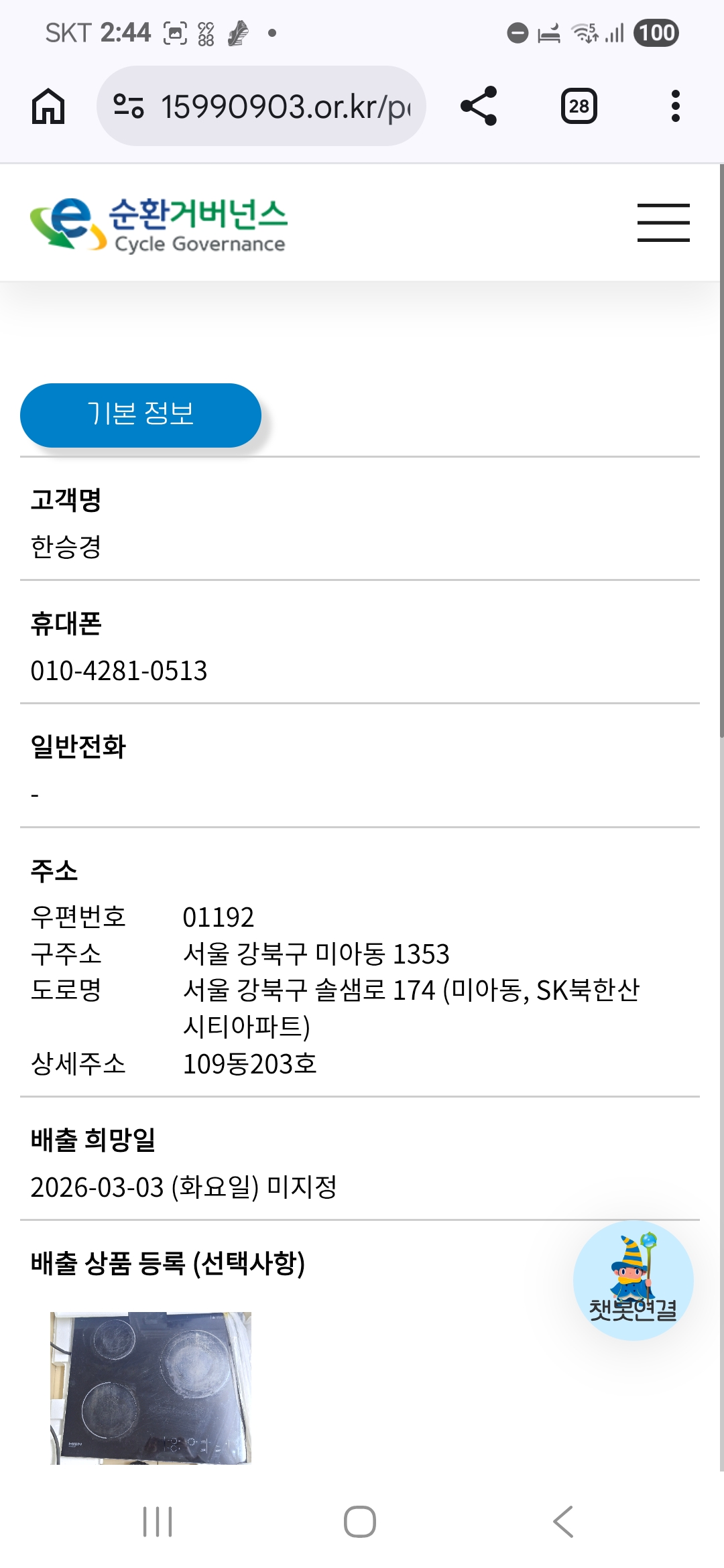This screenshot has width=724, height=1568.
Task: Open recent apps from navigation bar
Action: 158,1522
